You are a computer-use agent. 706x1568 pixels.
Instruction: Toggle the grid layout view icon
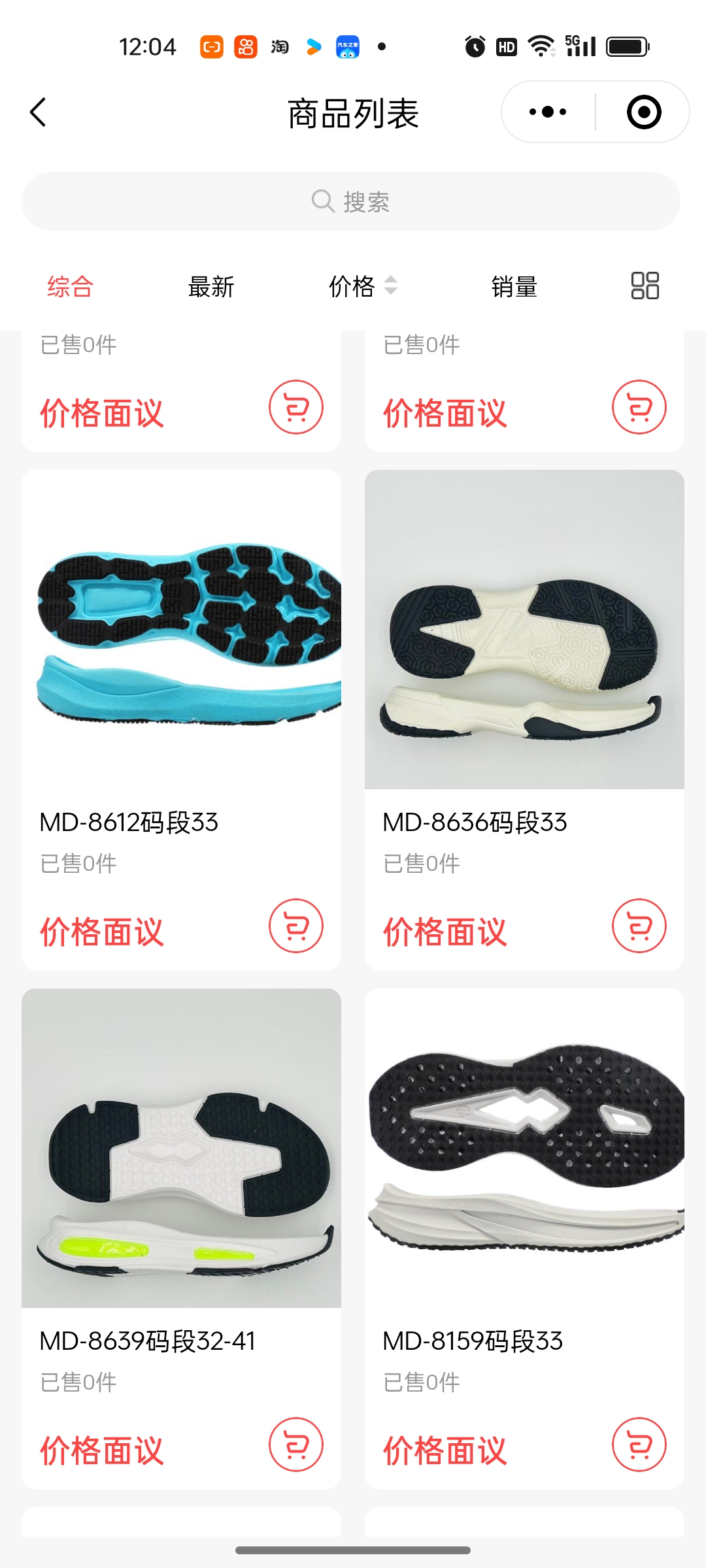tap(645, 286)
